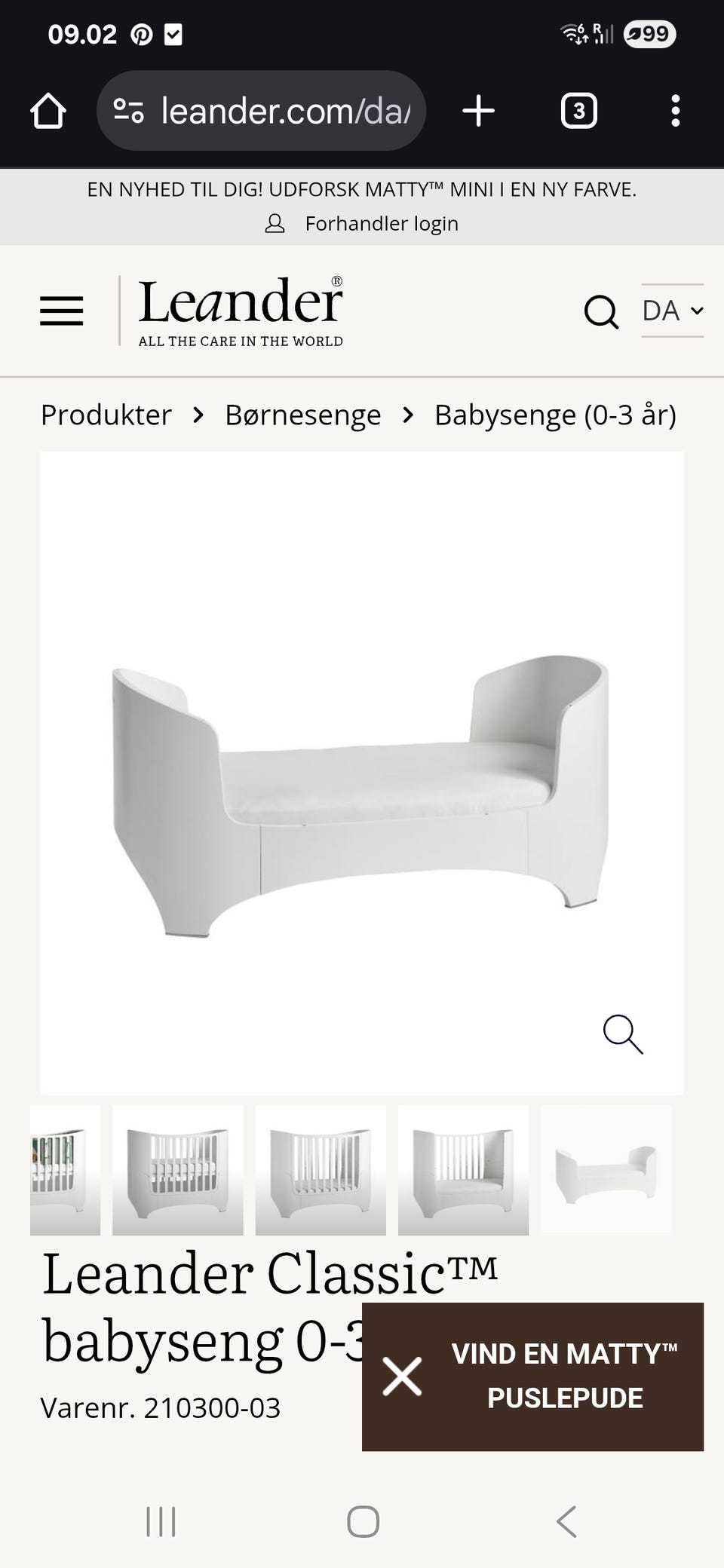Go to Produkter breadcrumb
Screen dimensions: 724x1568
tap(106, 415)
